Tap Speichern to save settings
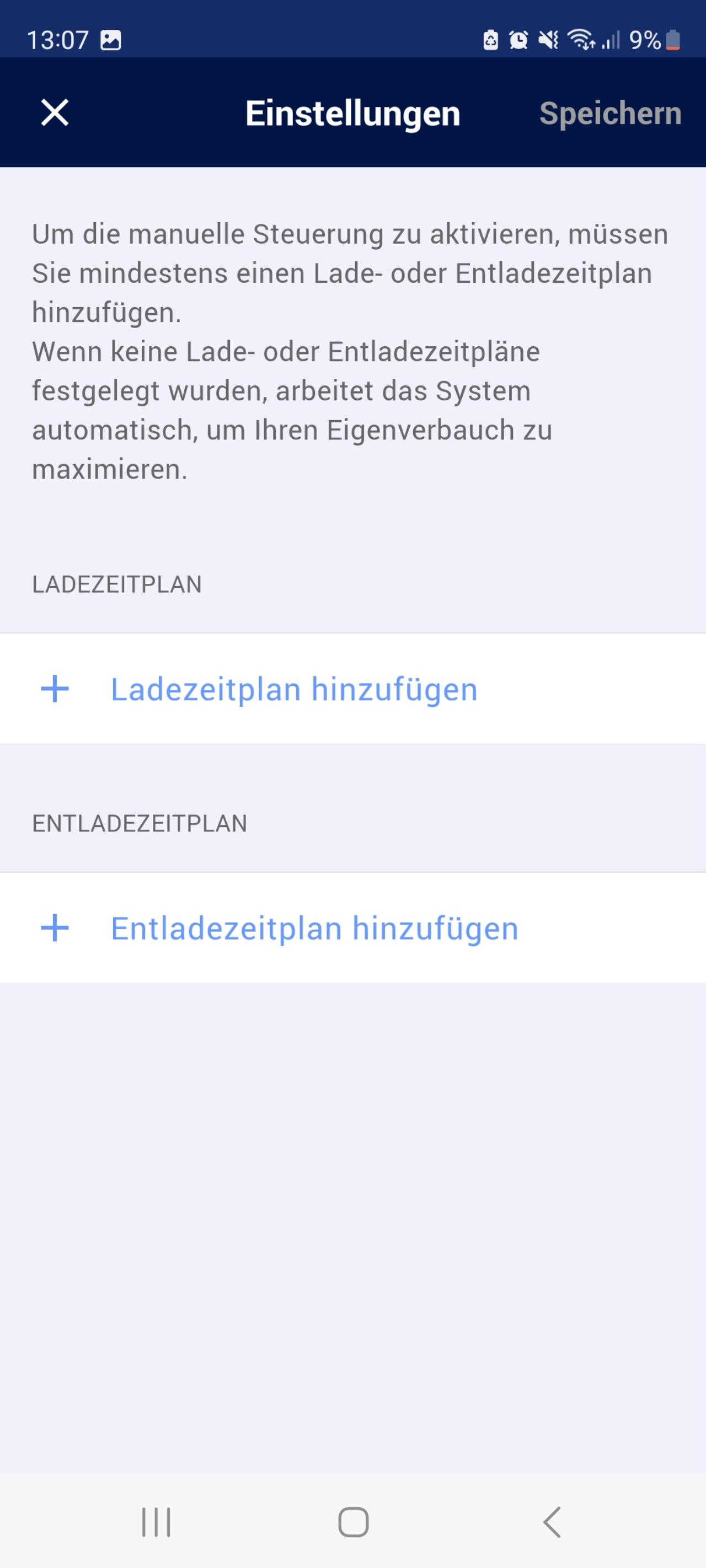 [x=611, y=113]
